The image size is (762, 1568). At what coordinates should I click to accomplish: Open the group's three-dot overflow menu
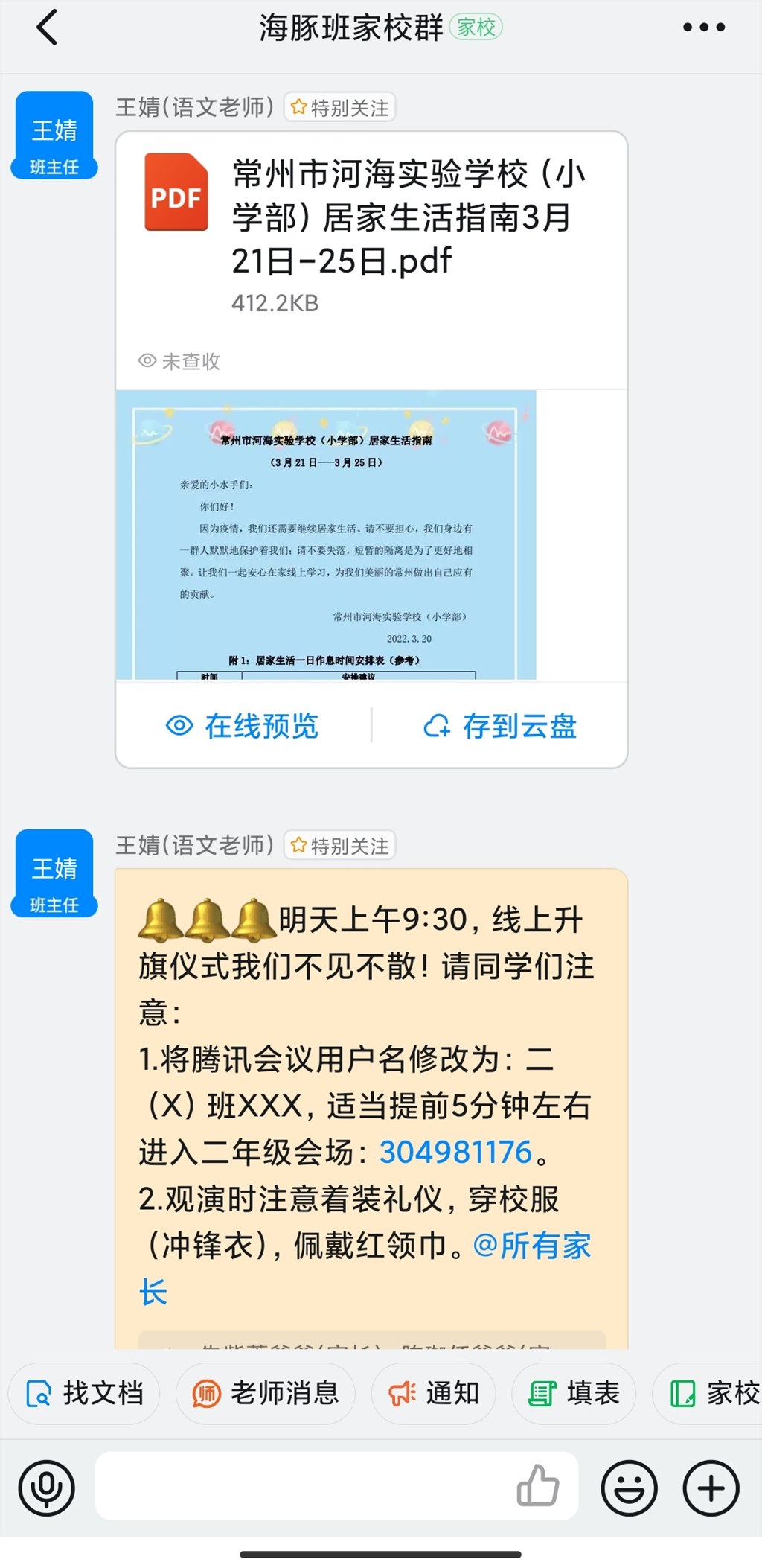click(x=703, y=28)
